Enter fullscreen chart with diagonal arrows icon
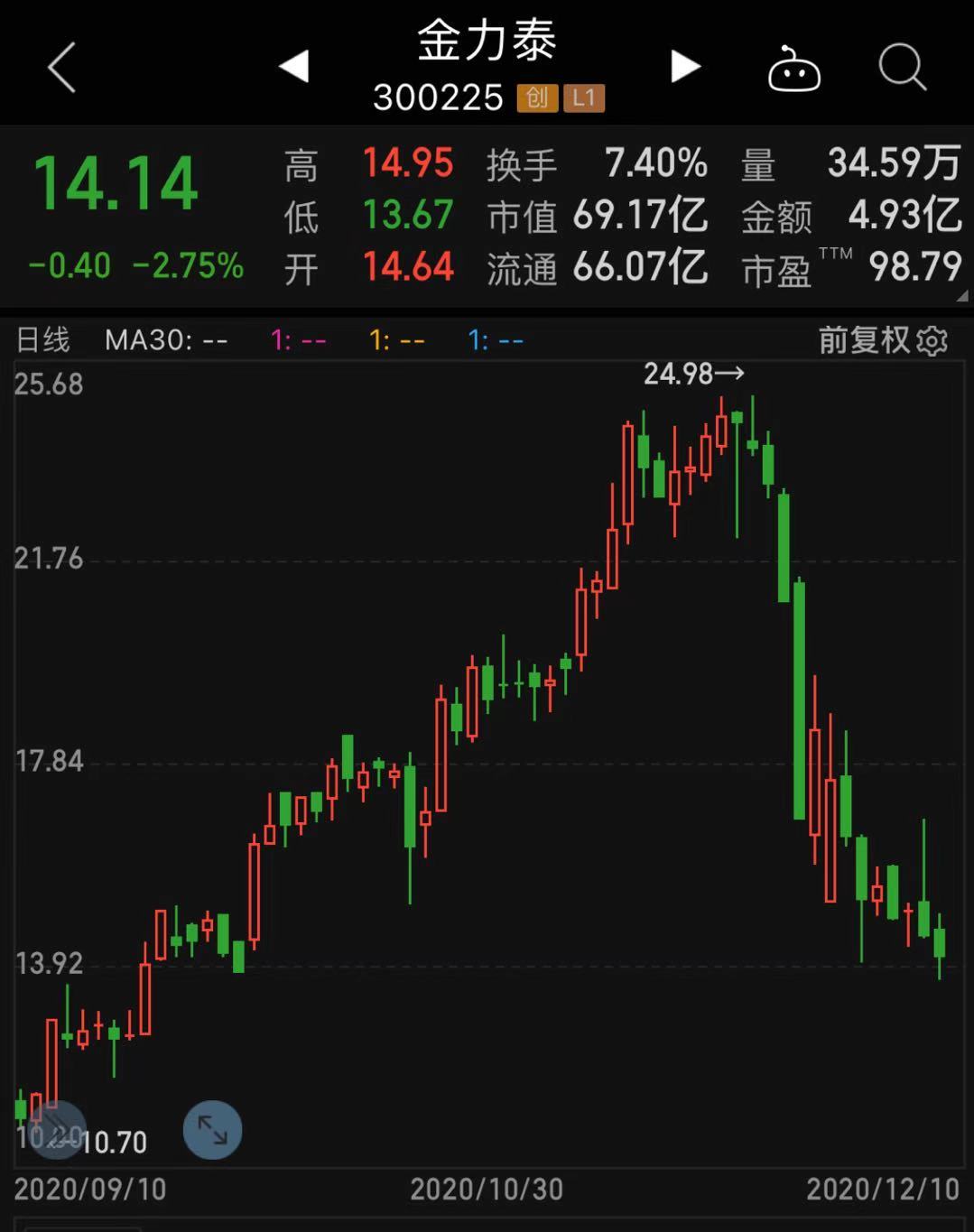 pos(212,1128)
